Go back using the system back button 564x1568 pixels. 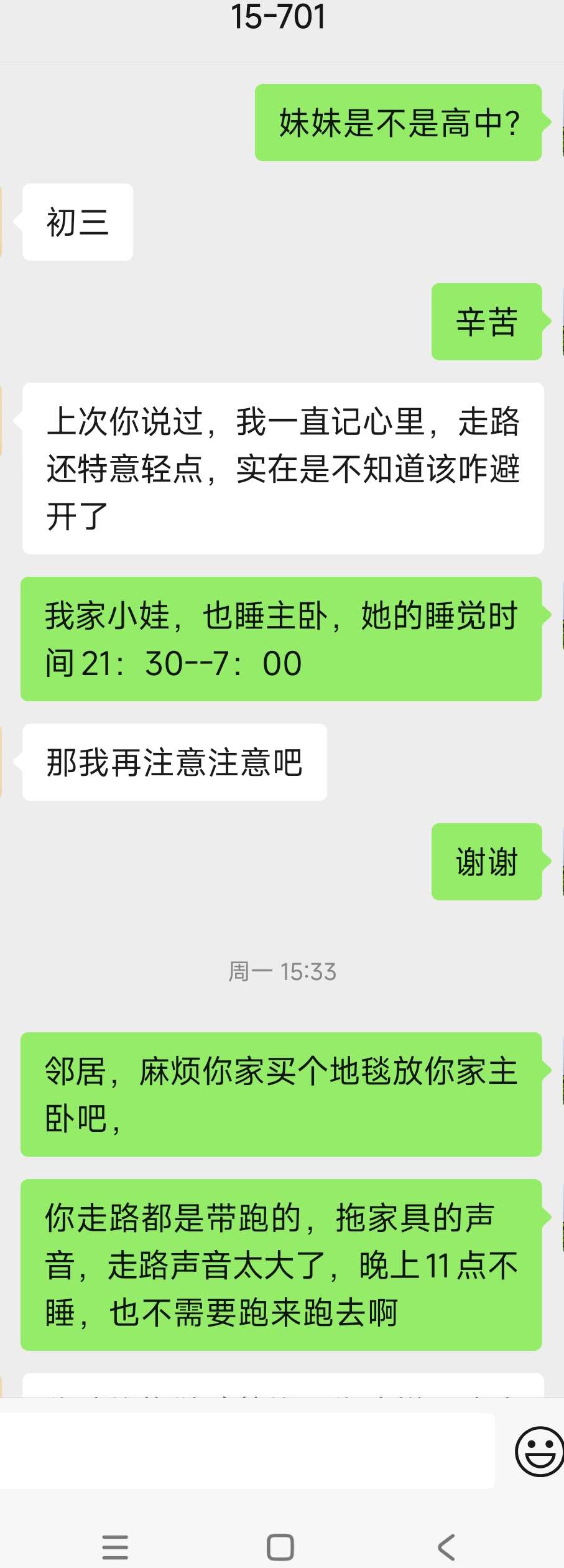click(x=446, y=1547)
